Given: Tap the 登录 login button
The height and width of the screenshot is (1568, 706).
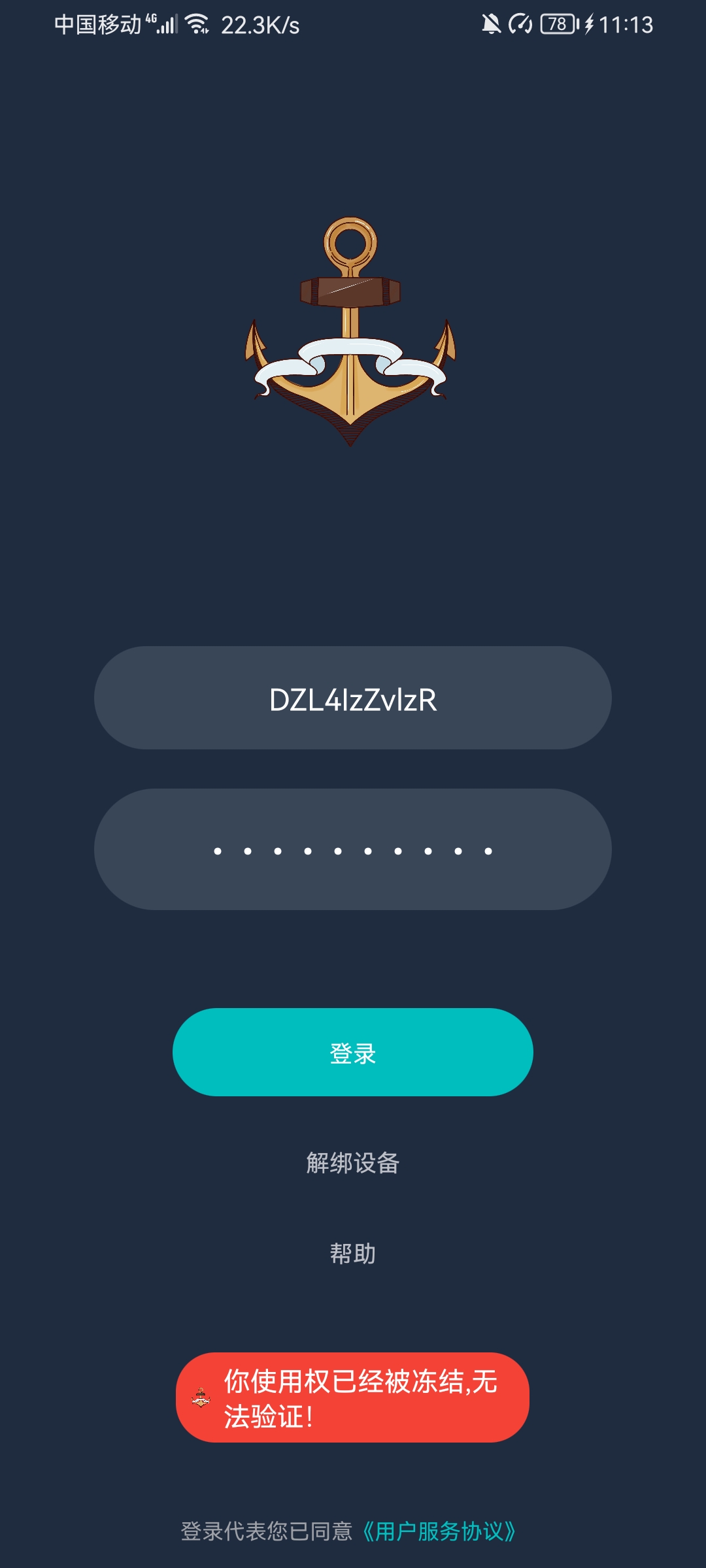Looking at the screenshot, I should tap(353, 1052).
